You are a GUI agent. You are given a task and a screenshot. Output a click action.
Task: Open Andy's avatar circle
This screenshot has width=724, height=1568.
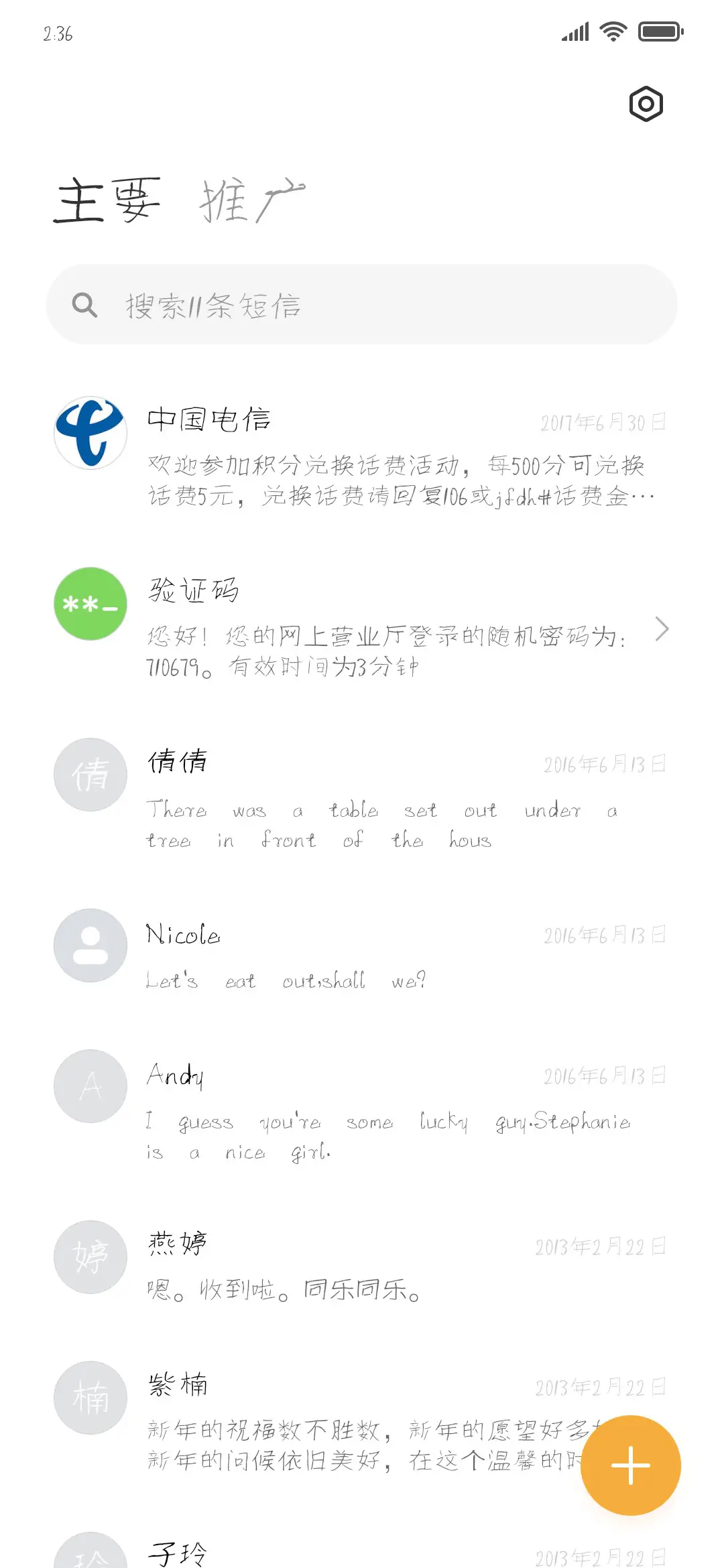(x=90, y=1086)
